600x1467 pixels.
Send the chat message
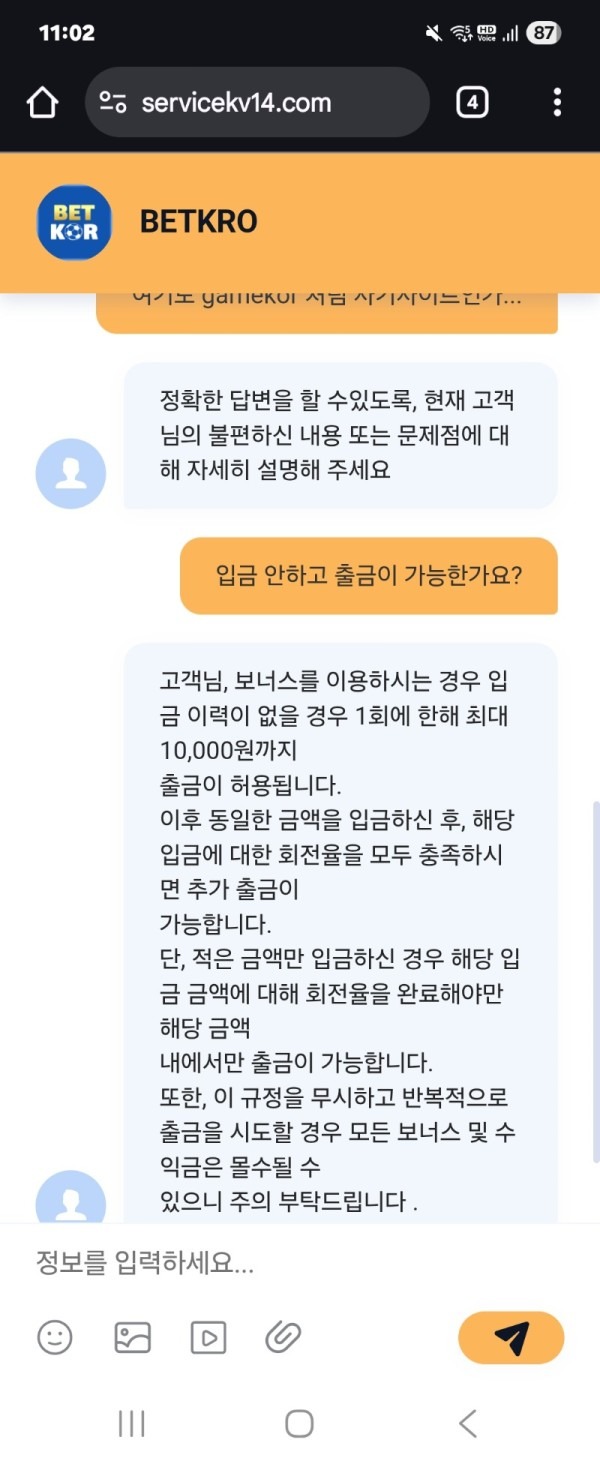point(511,1338)
